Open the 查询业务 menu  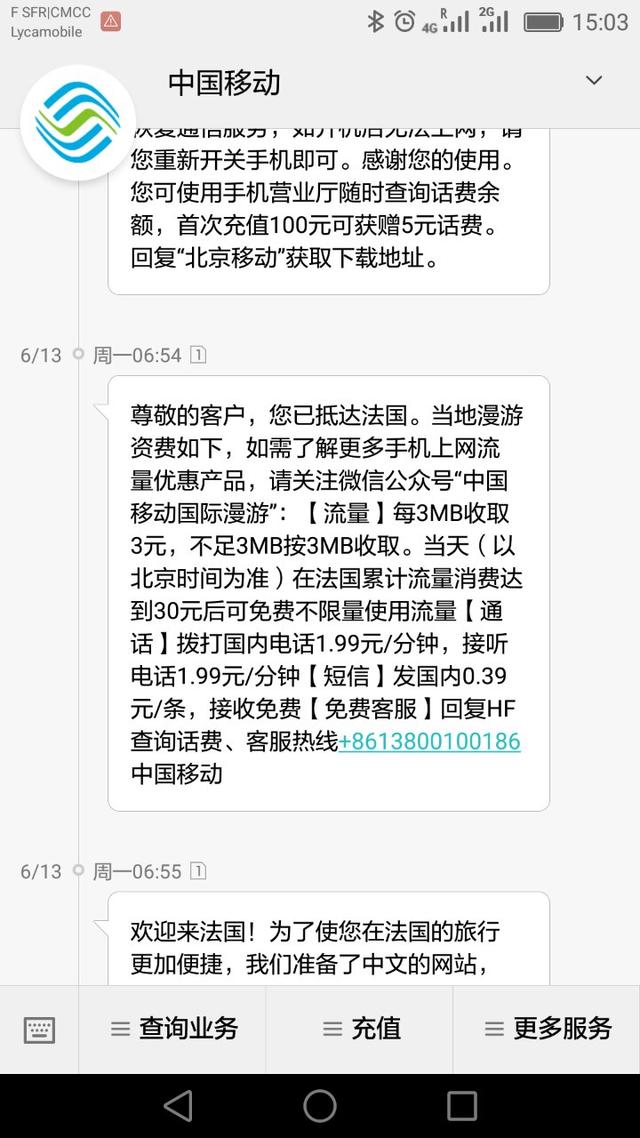coord(174,1028)
